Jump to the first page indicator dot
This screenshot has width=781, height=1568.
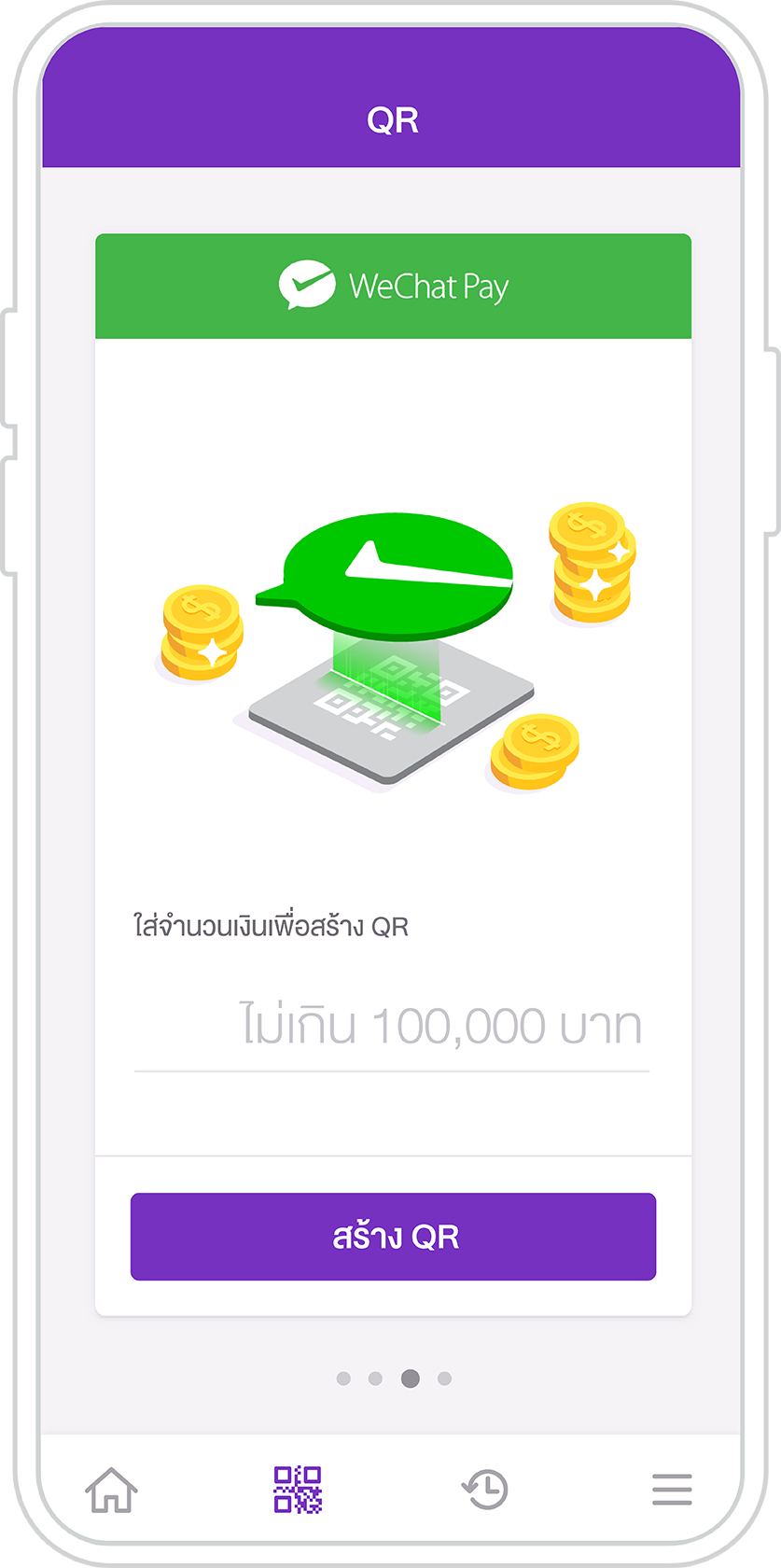click(343, 1379)
